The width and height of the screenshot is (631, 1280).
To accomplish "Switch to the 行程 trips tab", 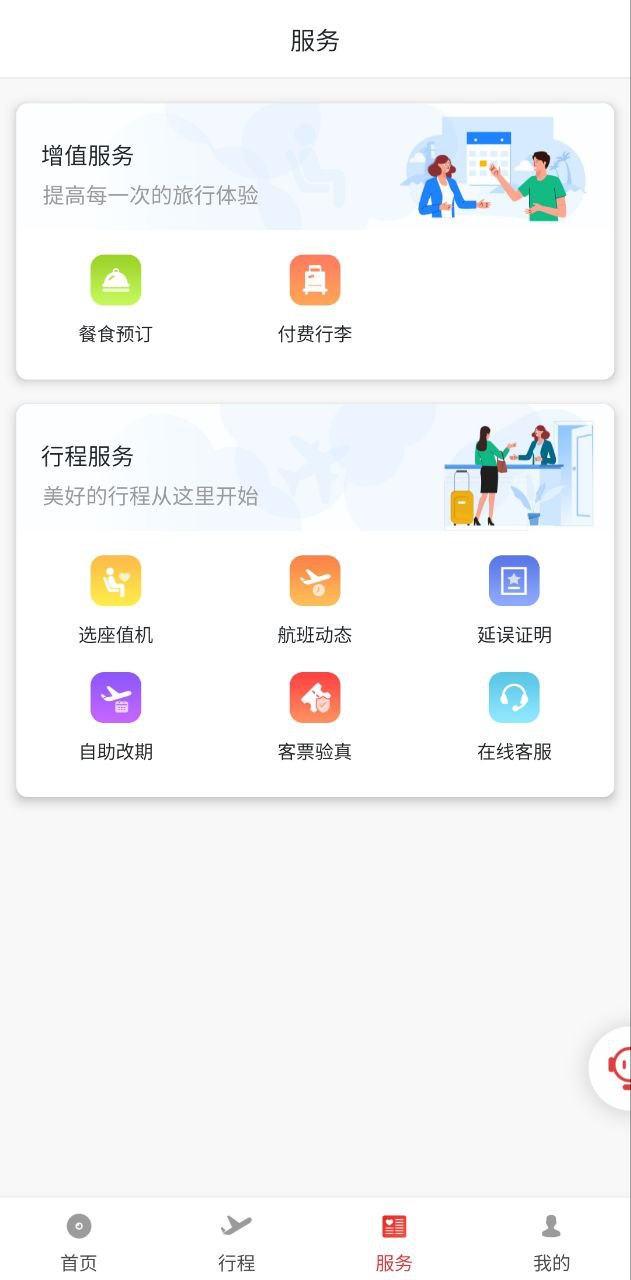I will click(x=237, y=1241).
